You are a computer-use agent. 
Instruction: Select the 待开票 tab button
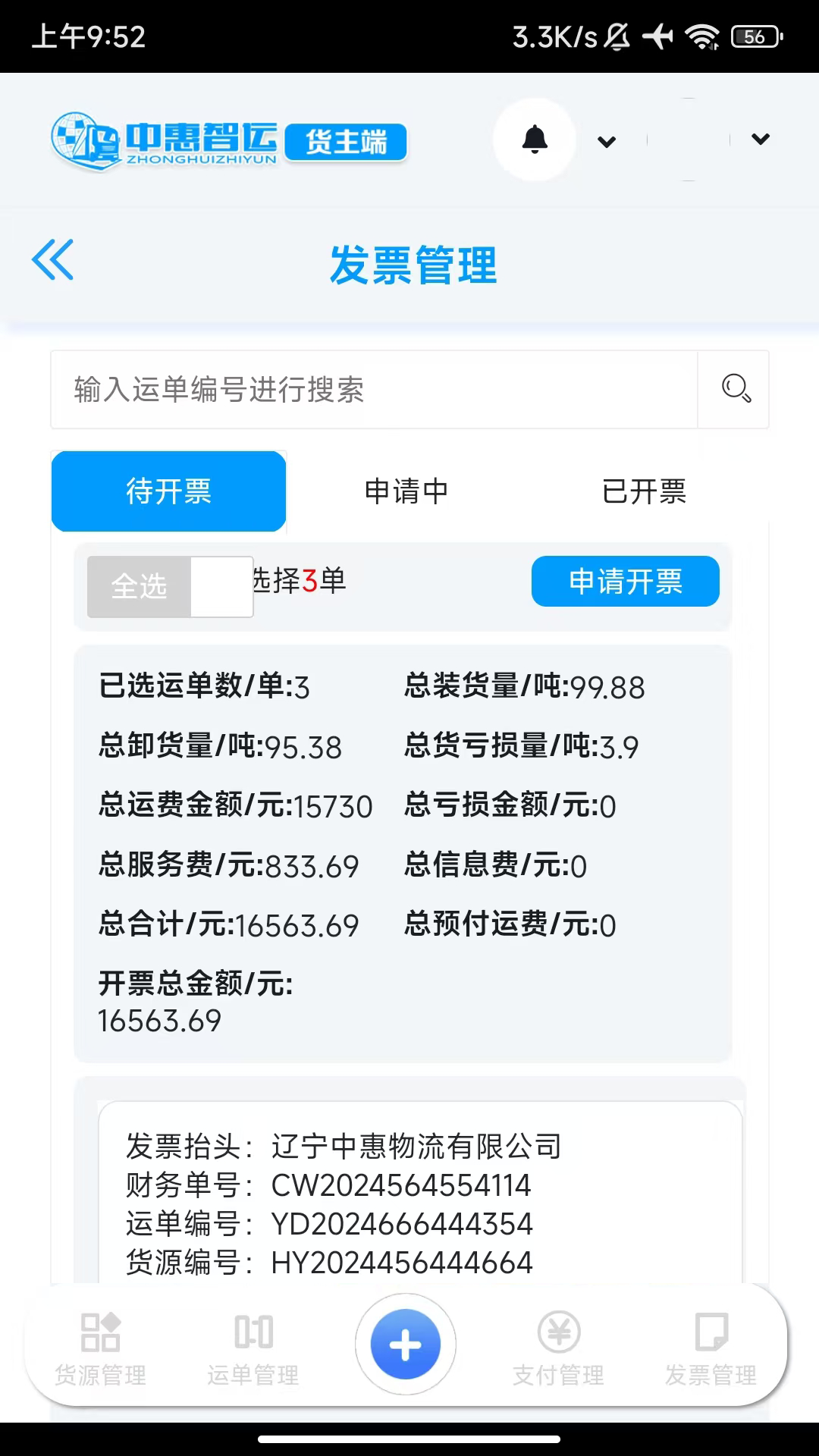click(x=168, y=491)
